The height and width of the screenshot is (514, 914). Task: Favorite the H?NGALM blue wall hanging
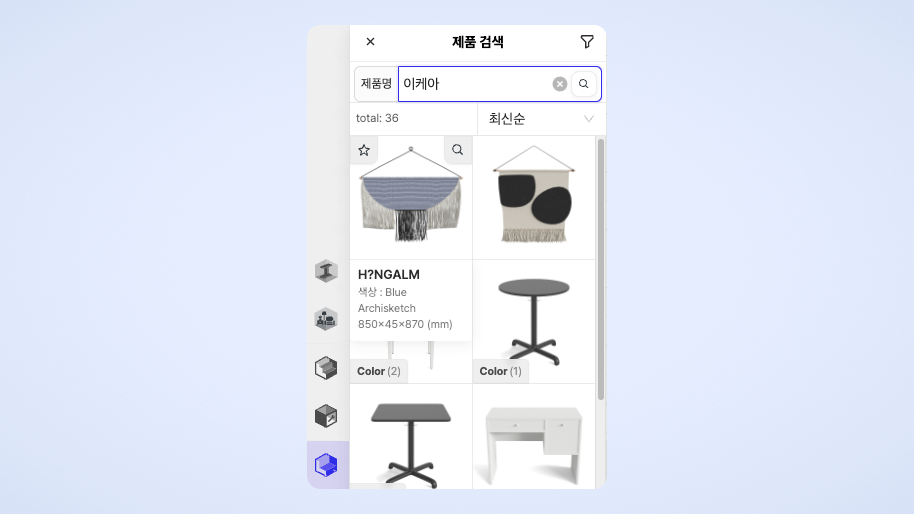tap(364, 150)
